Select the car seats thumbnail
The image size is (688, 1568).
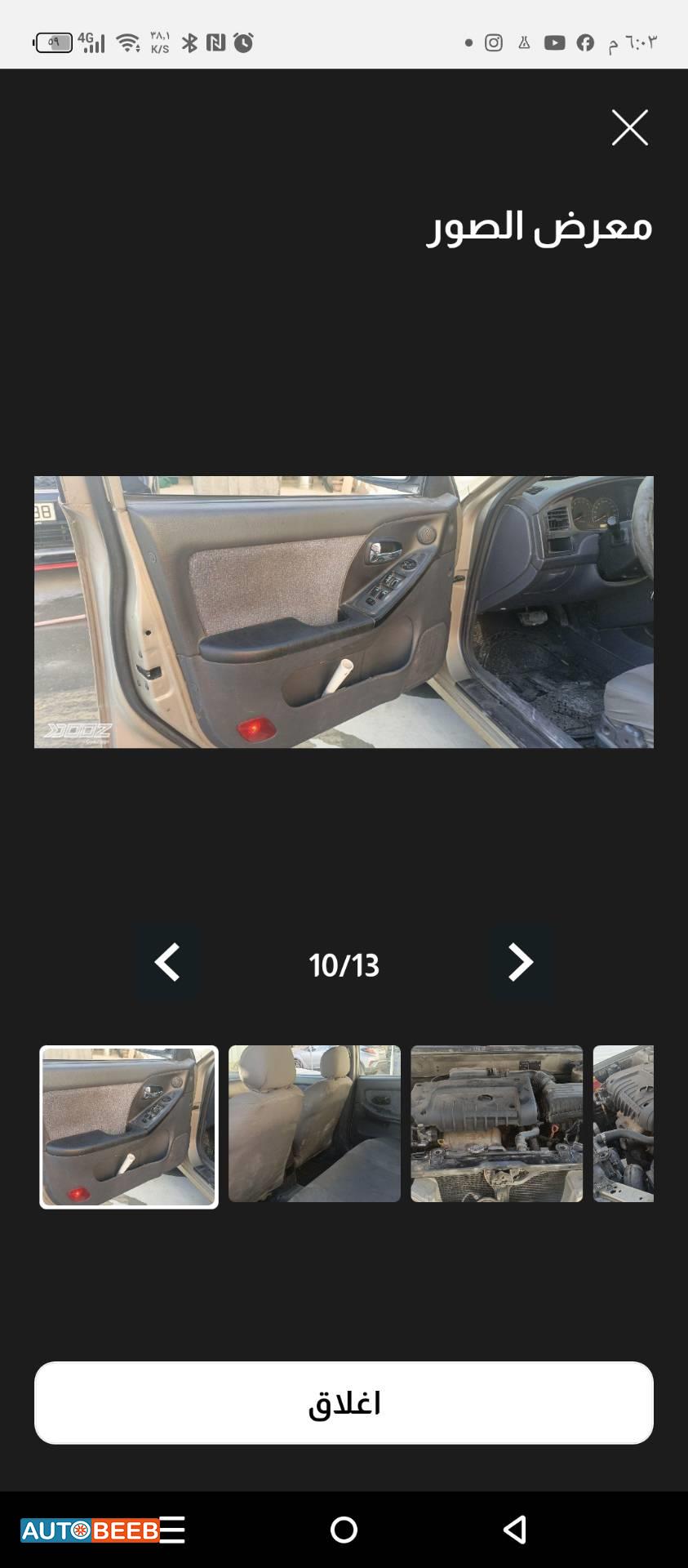click(314, 1124)
